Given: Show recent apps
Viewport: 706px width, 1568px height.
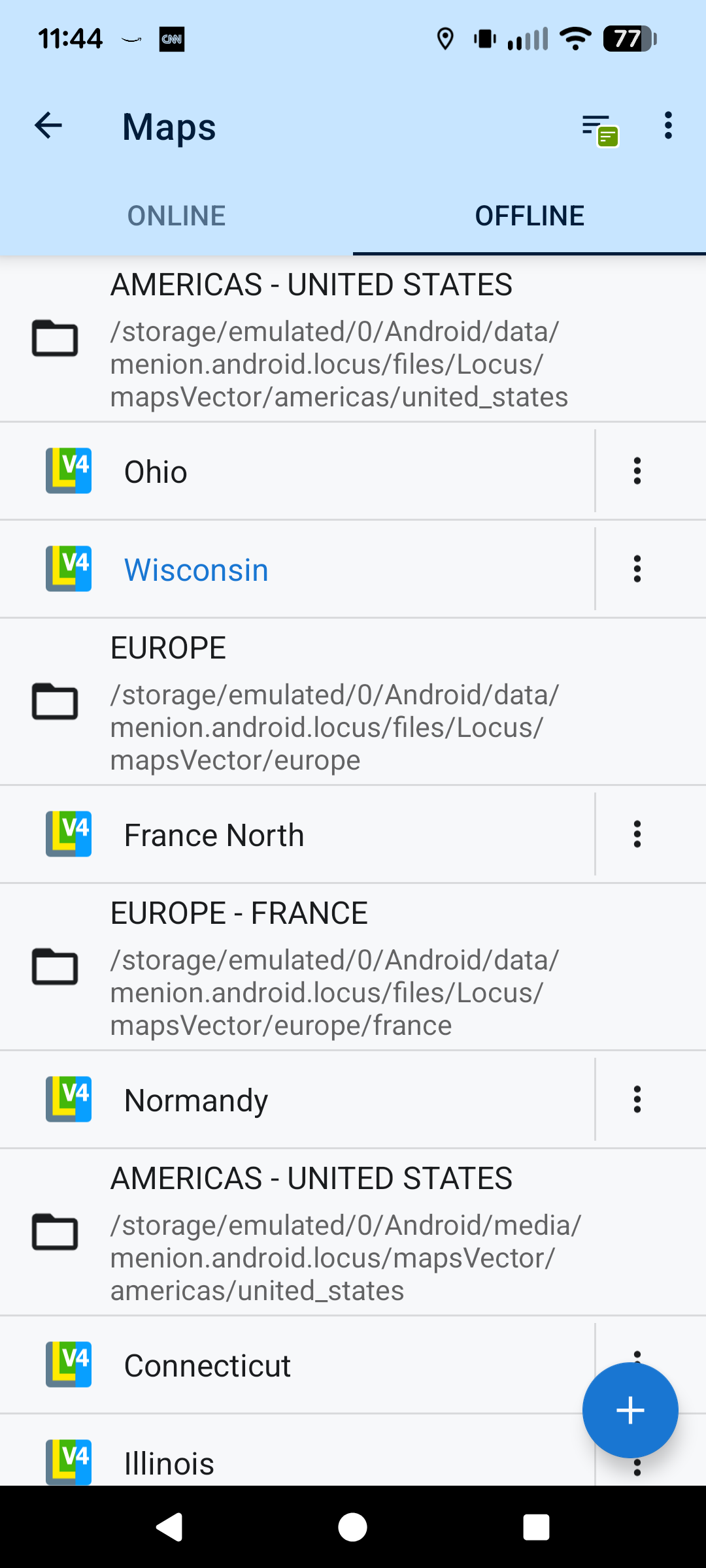Looking at the screenshot, I should click(x=536, y=1527).
